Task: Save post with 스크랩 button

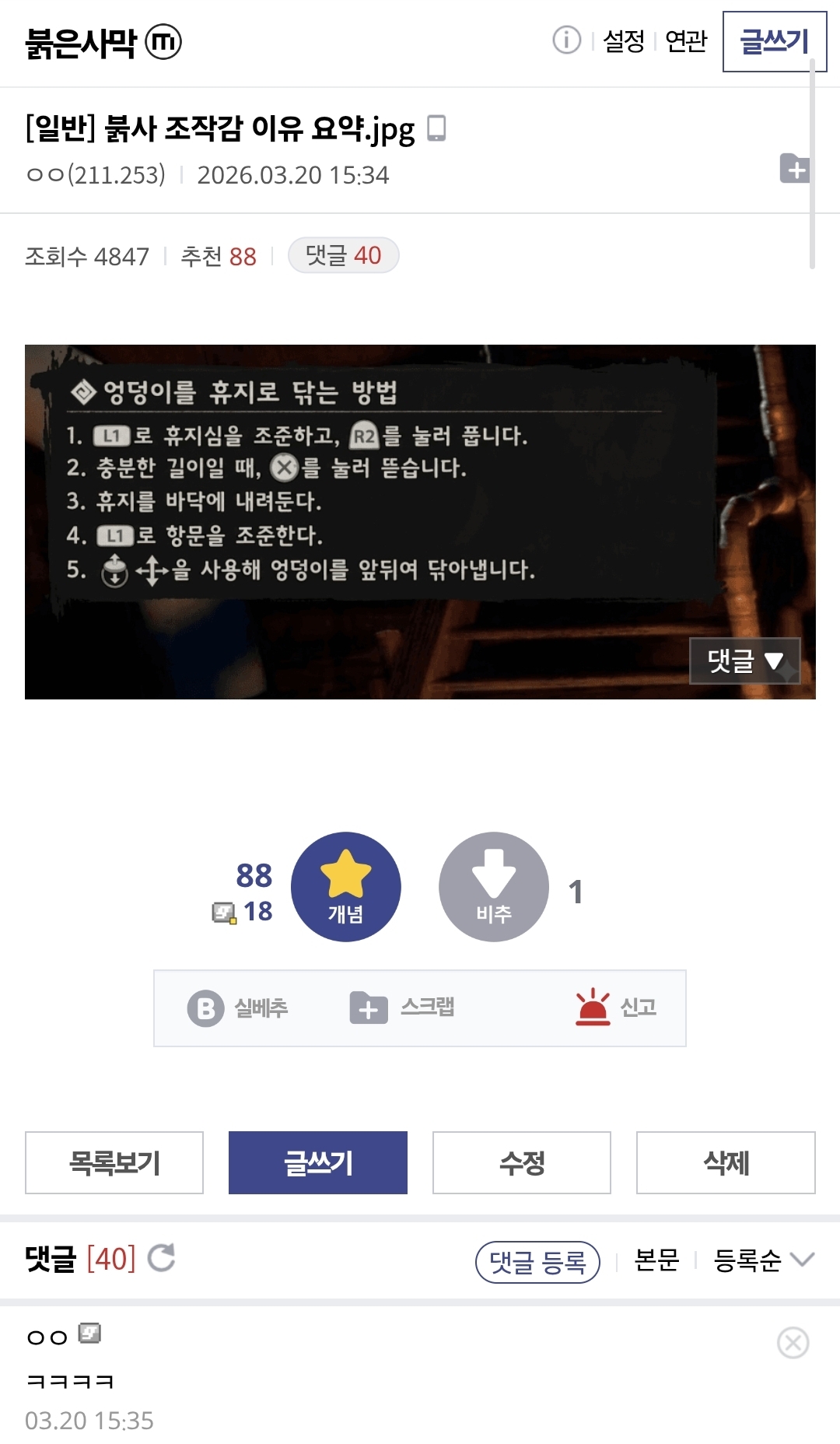Action: (x=402, y=1008)
